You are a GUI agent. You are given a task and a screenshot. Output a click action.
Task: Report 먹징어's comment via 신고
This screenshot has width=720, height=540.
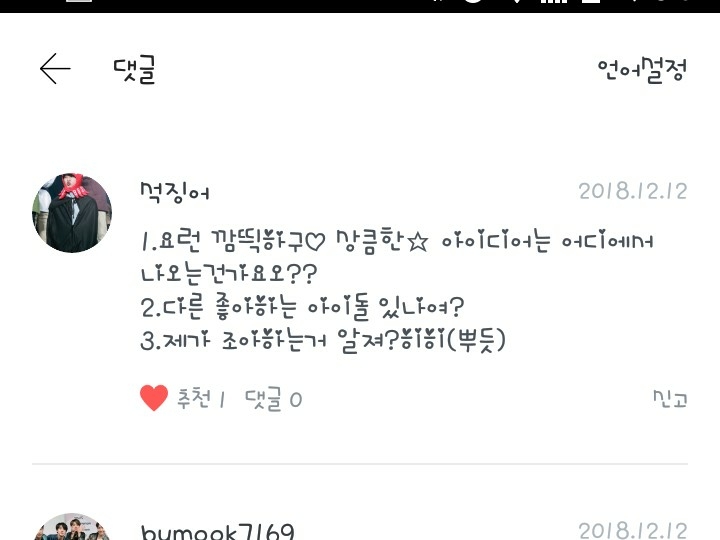[669, 399]
